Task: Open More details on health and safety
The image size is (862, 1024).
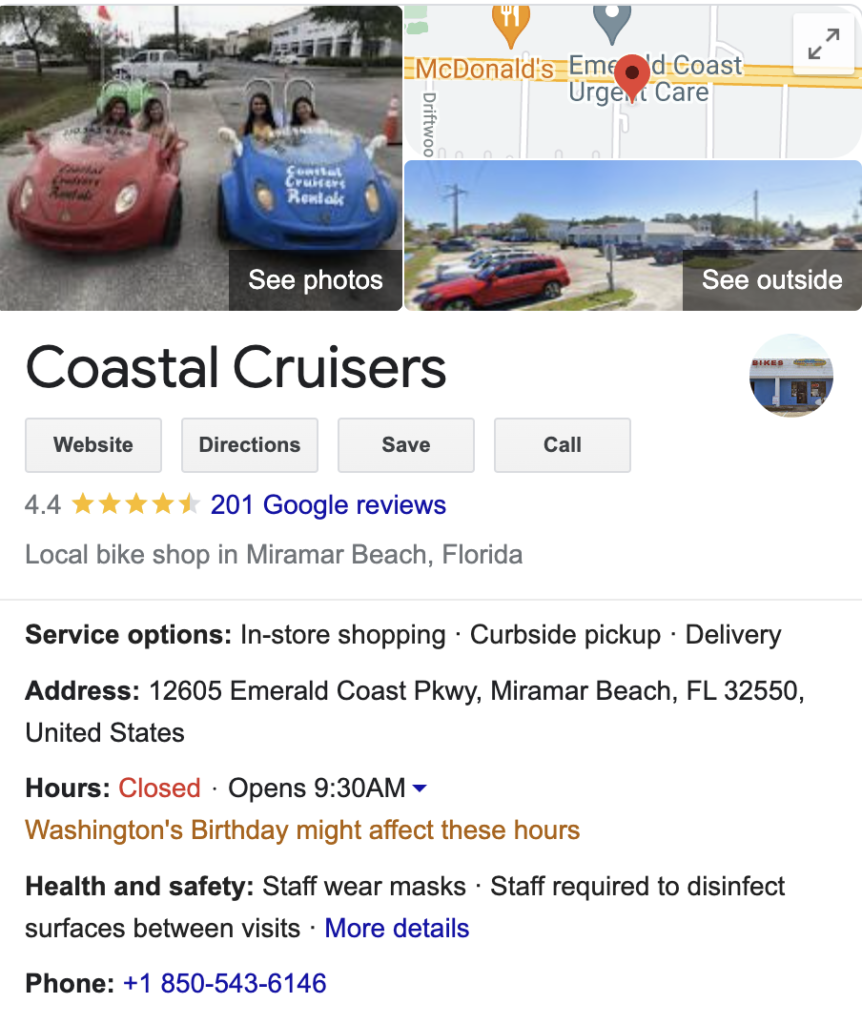Action: pos(396,928)
